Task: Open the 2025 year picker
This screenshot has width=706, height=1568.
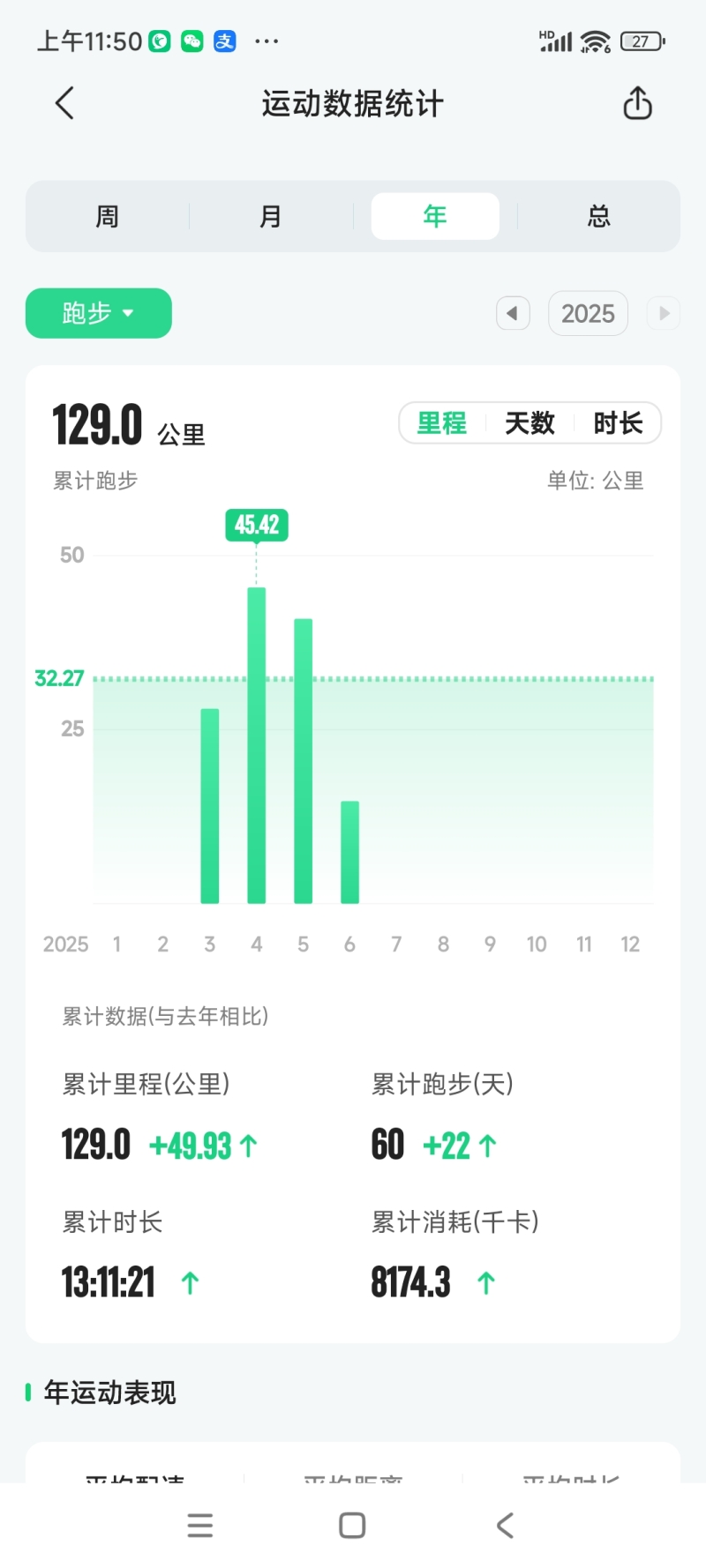Action: pyautogui.click(x=588, y=314)
